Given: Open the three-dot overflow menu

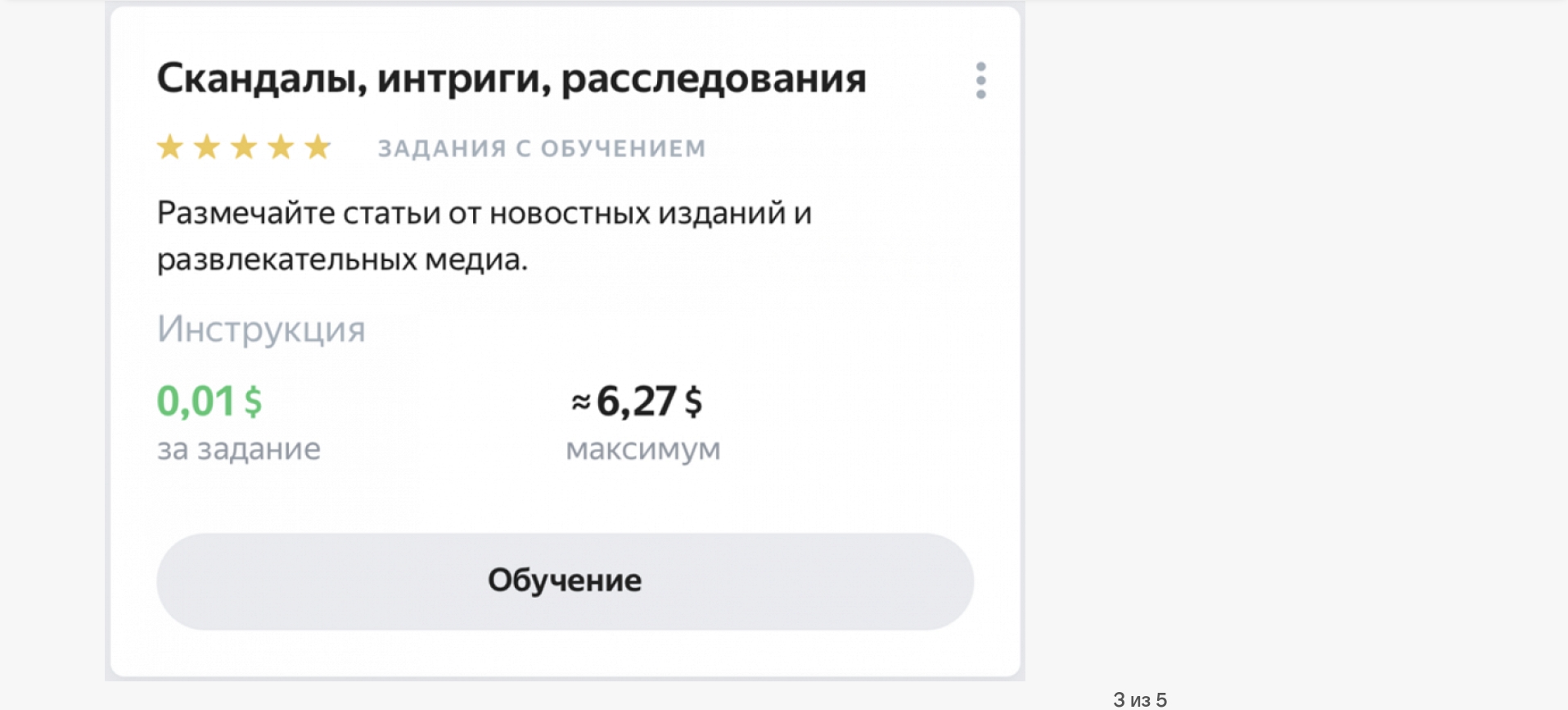Looking at the screenshot, I should [x=980, y=80].
